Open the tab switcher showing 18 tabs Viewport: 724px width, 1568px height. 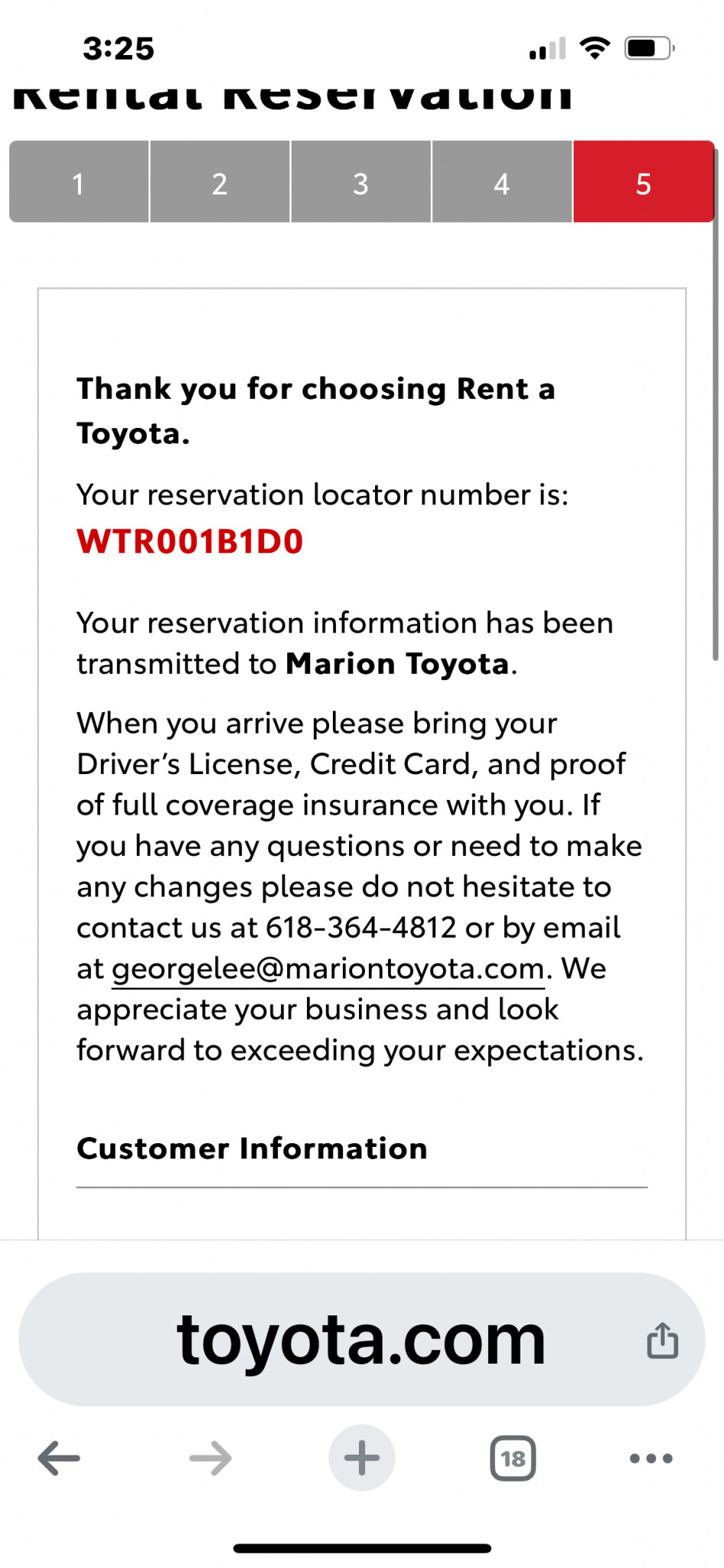(513, 1458)
